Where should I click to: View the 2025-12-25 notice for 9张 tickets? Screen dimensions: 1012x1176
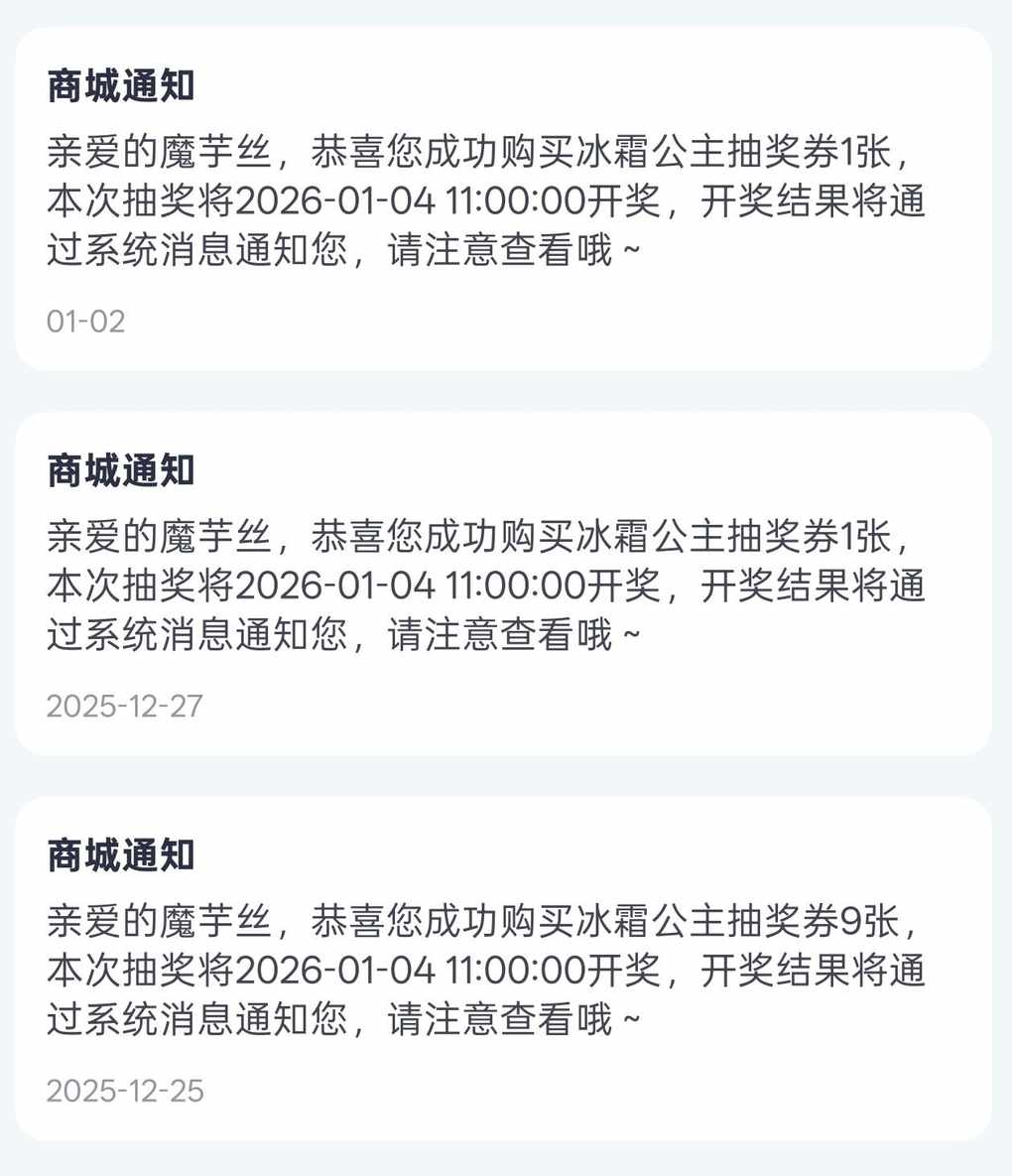click(503, 969)
